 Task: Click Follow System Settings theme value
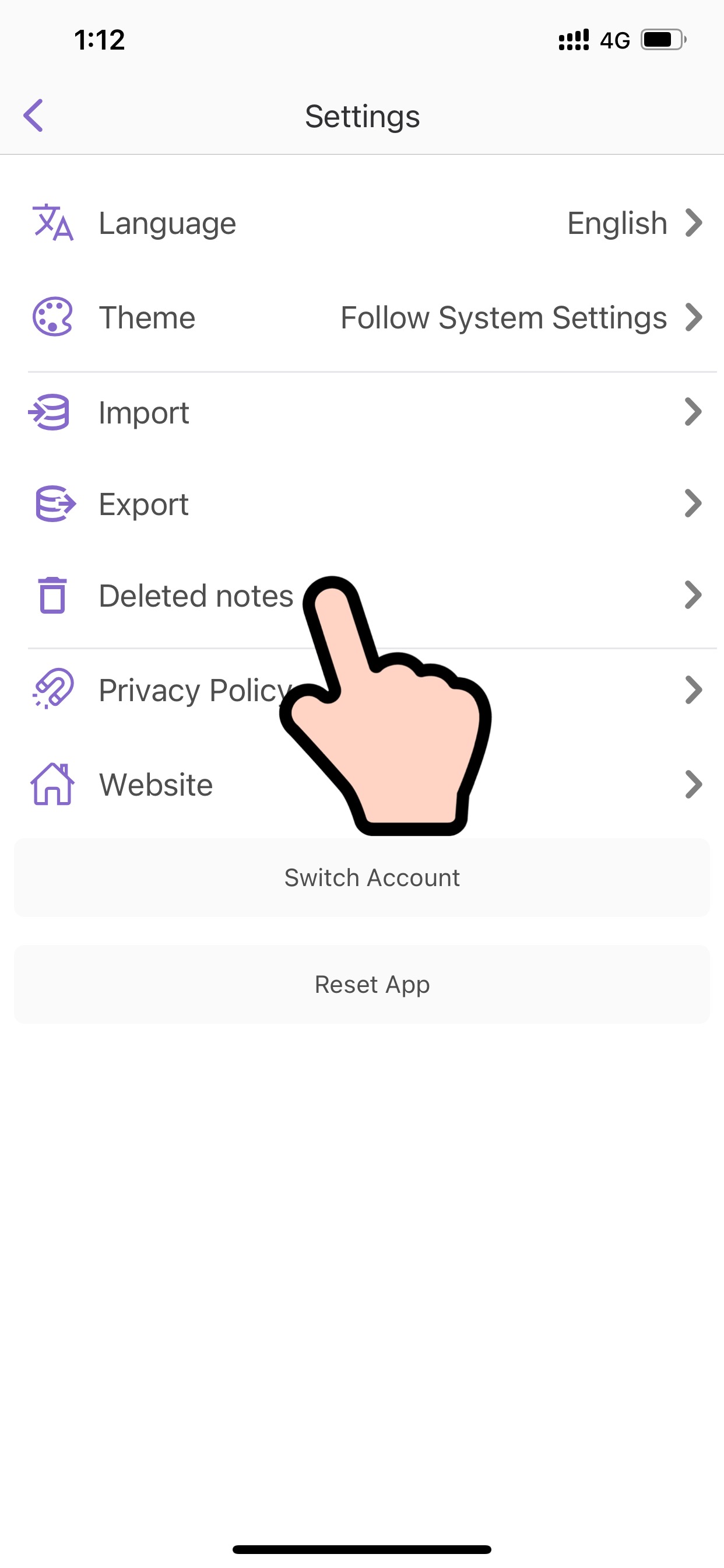coord(502,317)
